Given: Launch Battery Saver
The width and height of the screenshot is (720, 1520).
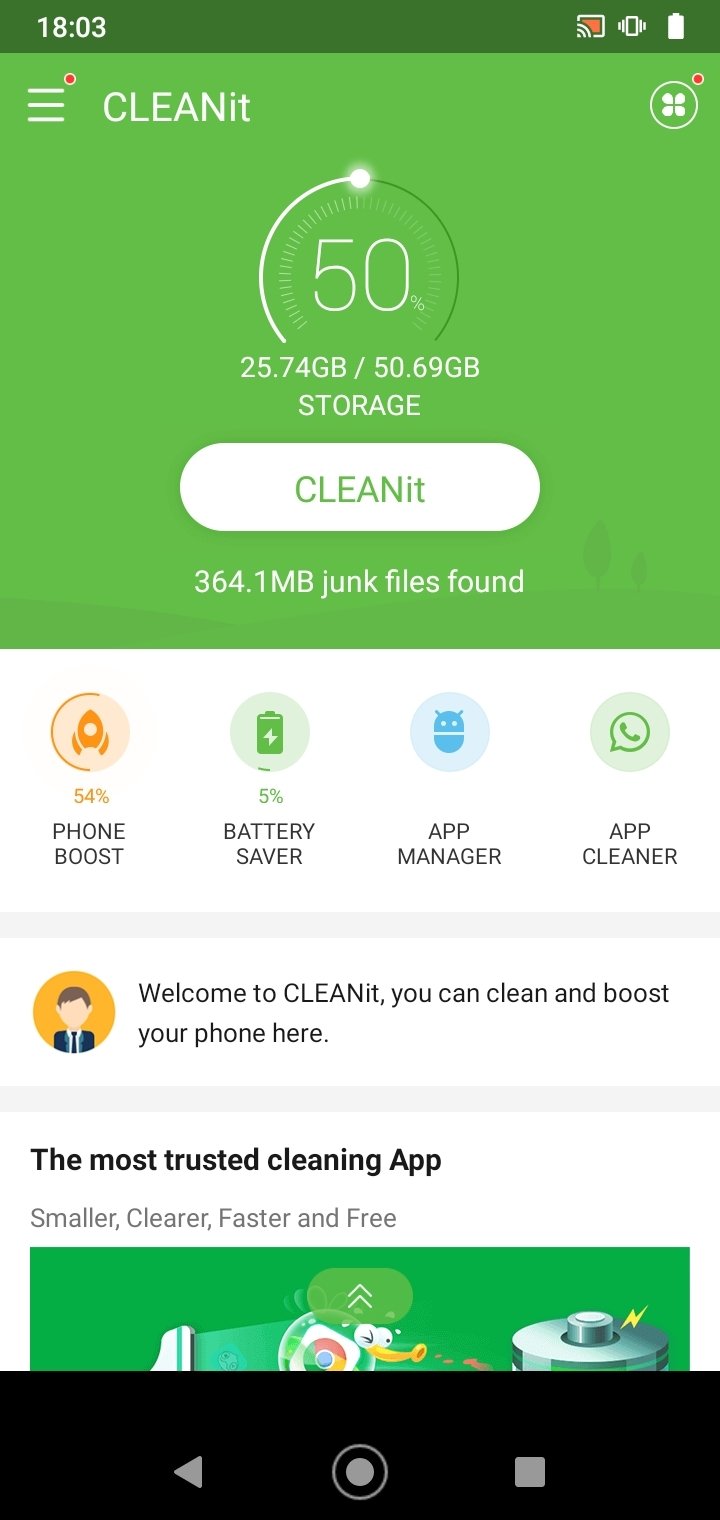Looking at the screenshot, I should tap(269, 781).
